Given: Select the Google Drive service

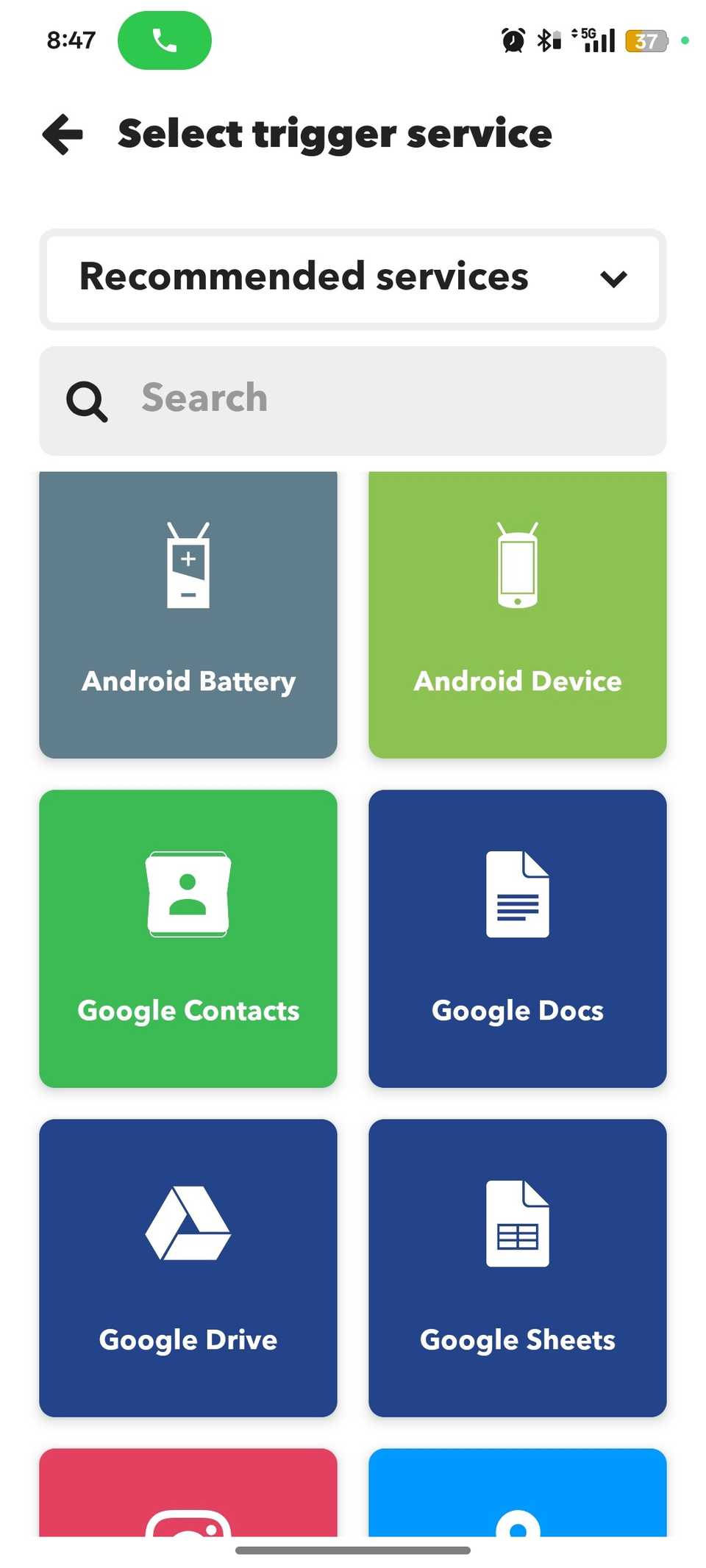Looking at the screenshot, I should pos(188,1268).
